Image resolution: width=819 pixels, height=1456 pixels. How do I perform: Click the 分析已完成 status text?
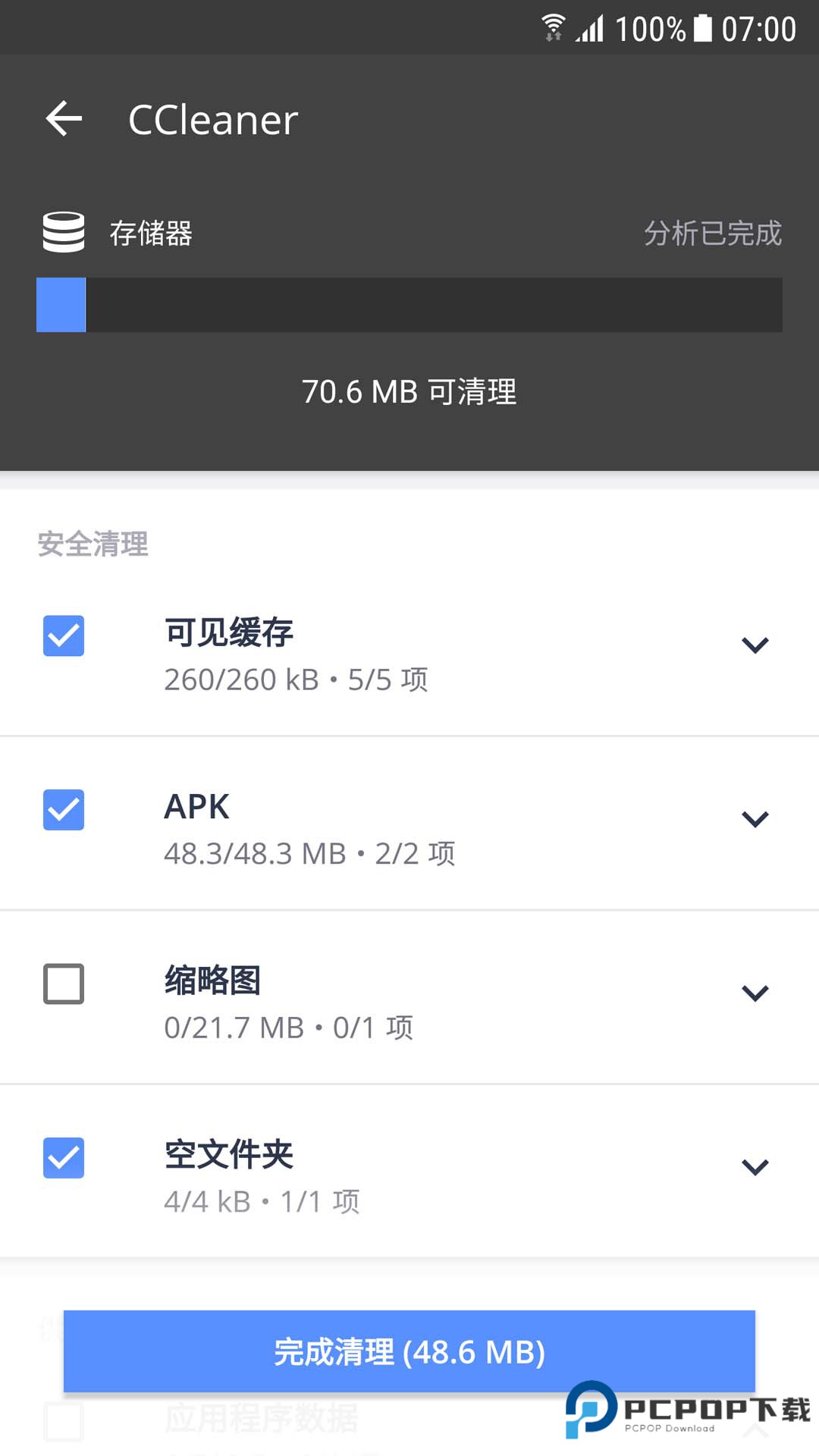[x=713, y=234]
